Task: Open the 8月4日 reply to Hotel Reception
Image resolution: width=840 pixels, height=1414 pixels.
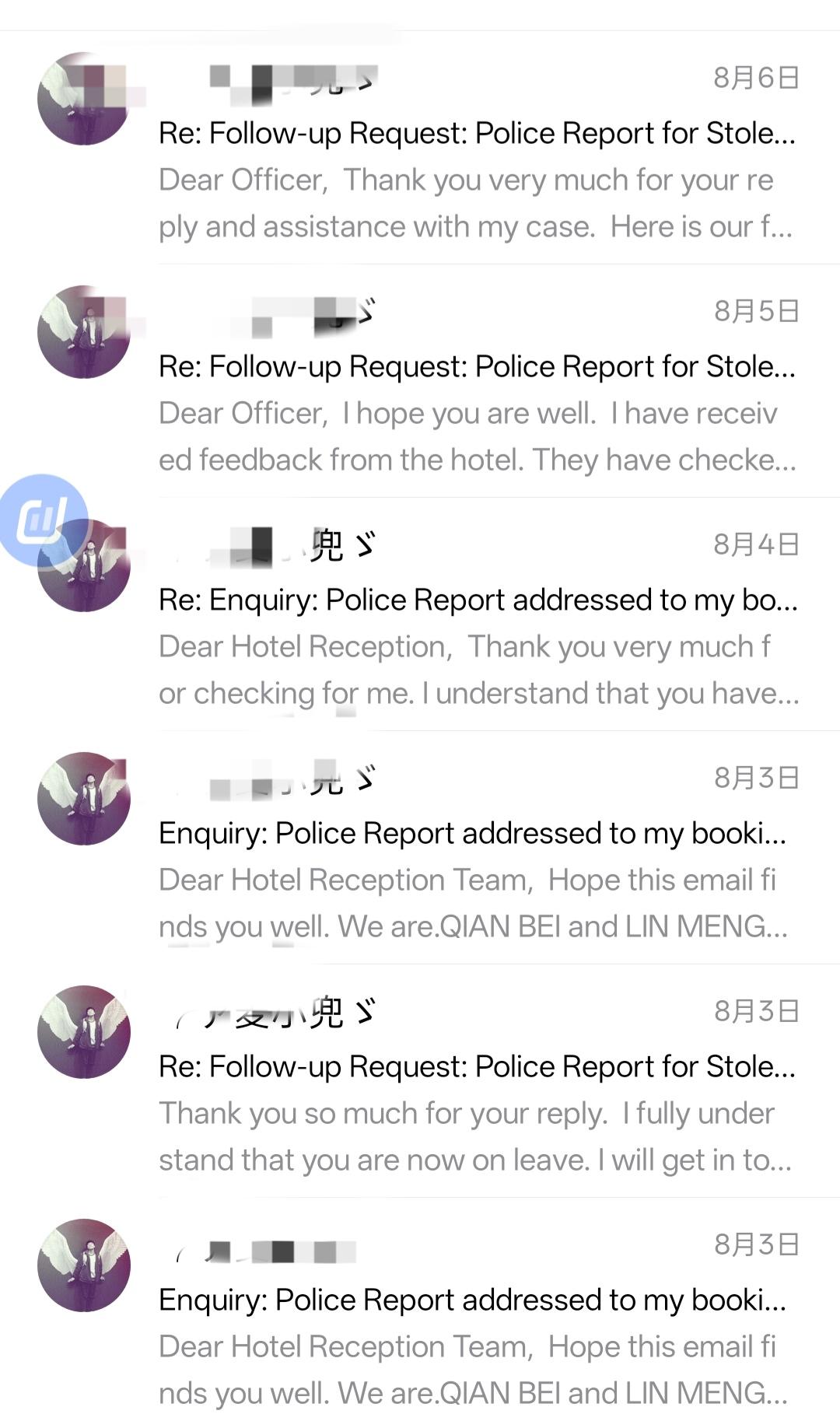Action: pyautogui.click(x=420, y=614)
